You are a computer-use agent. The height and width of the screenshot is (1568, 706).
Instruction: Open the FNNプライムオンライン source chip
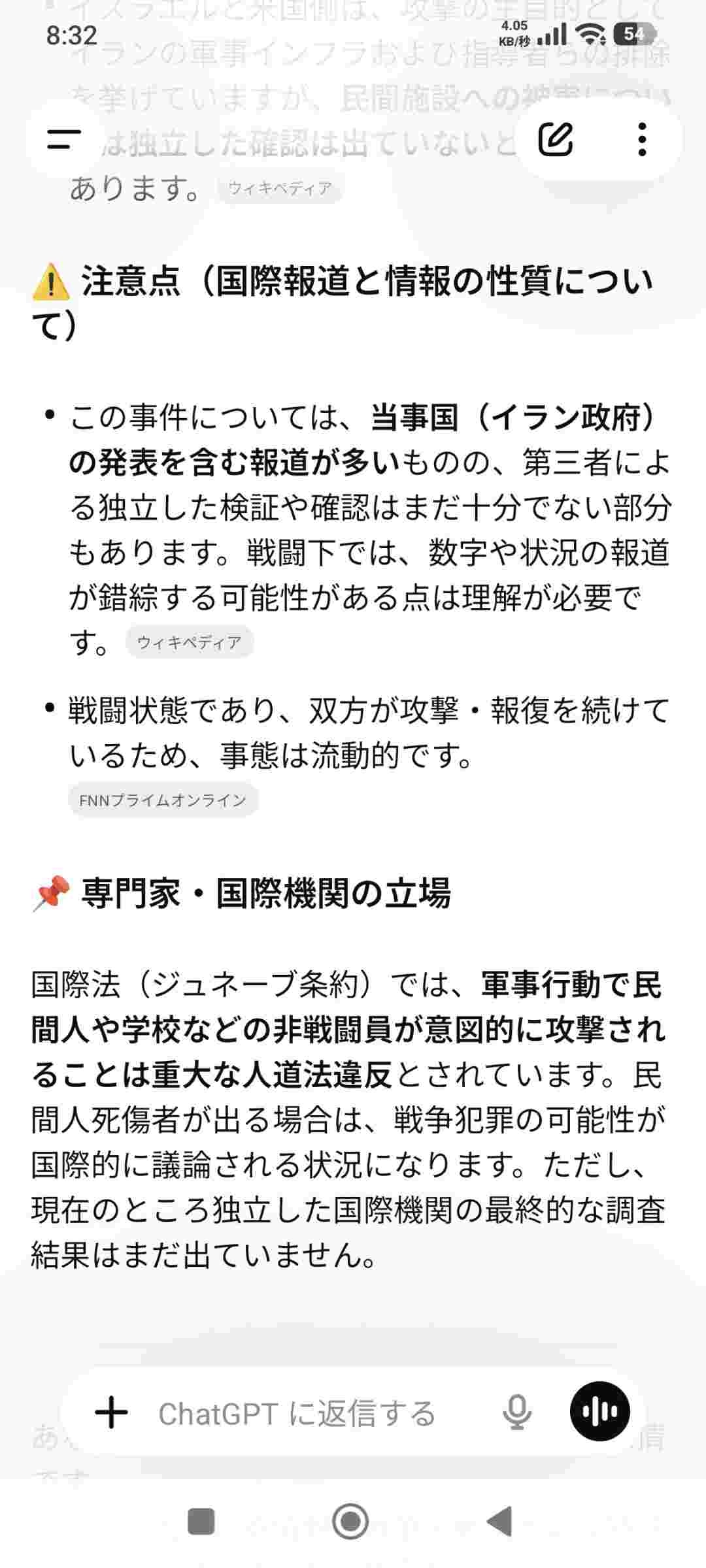point(163,800)
